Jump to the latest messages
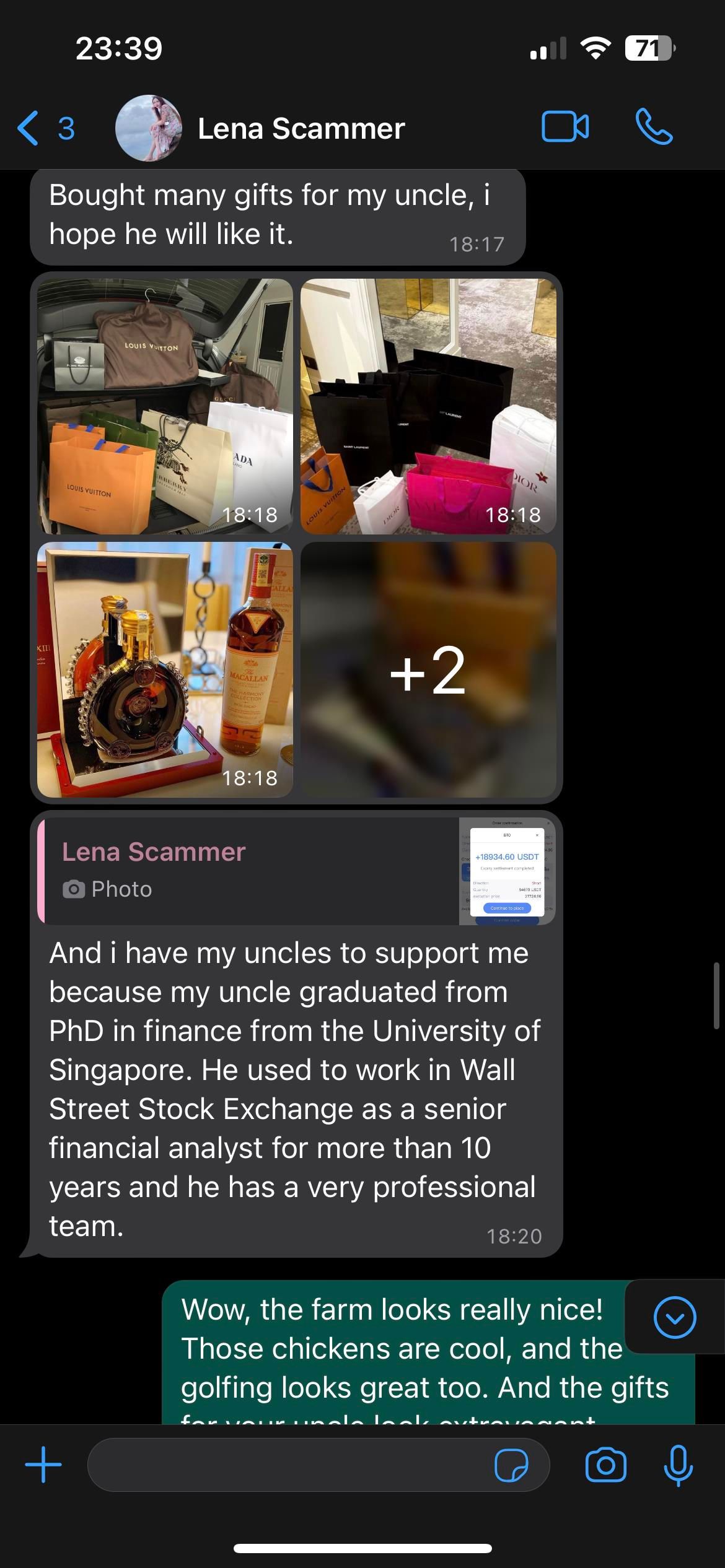The height and width of the screenshot is (1568, 725). point(675,1318)
